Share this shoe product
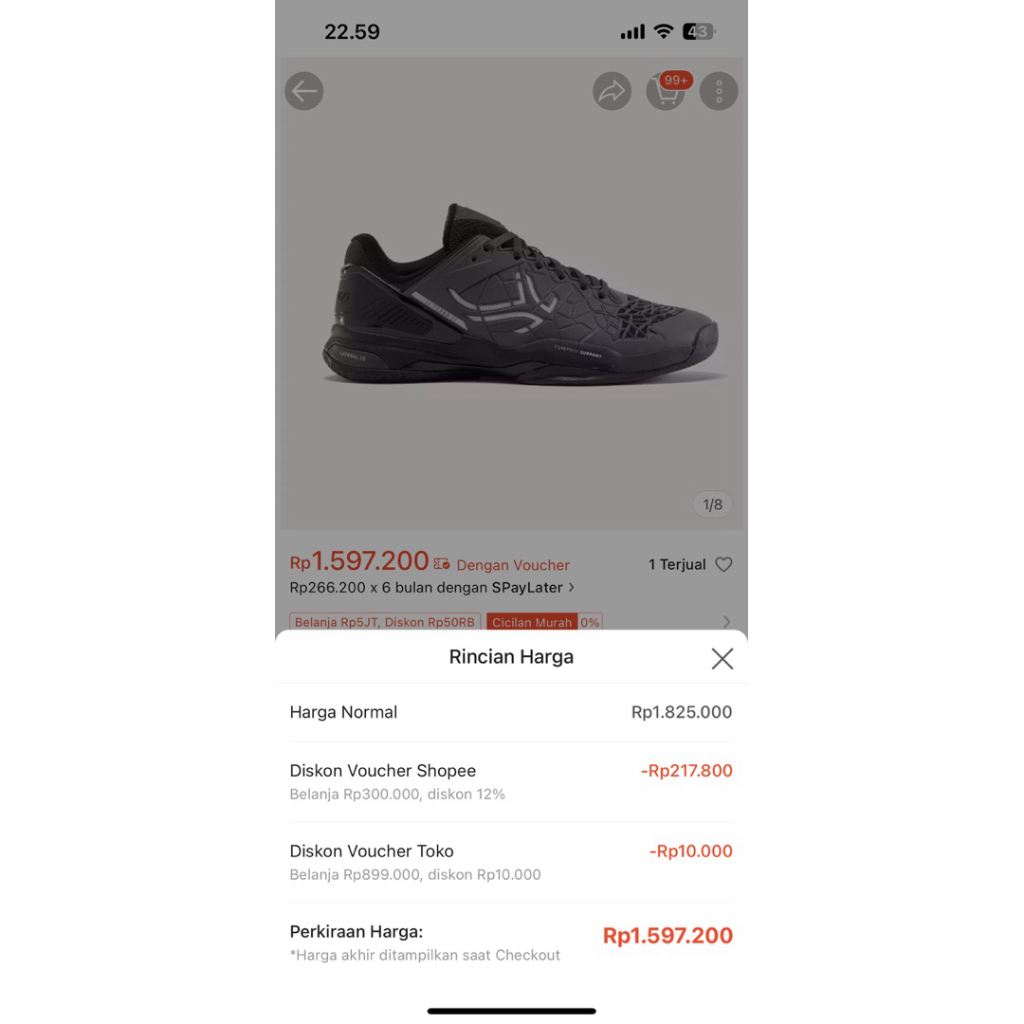This screenshot has height=1024, width=1024. [611, 92]
